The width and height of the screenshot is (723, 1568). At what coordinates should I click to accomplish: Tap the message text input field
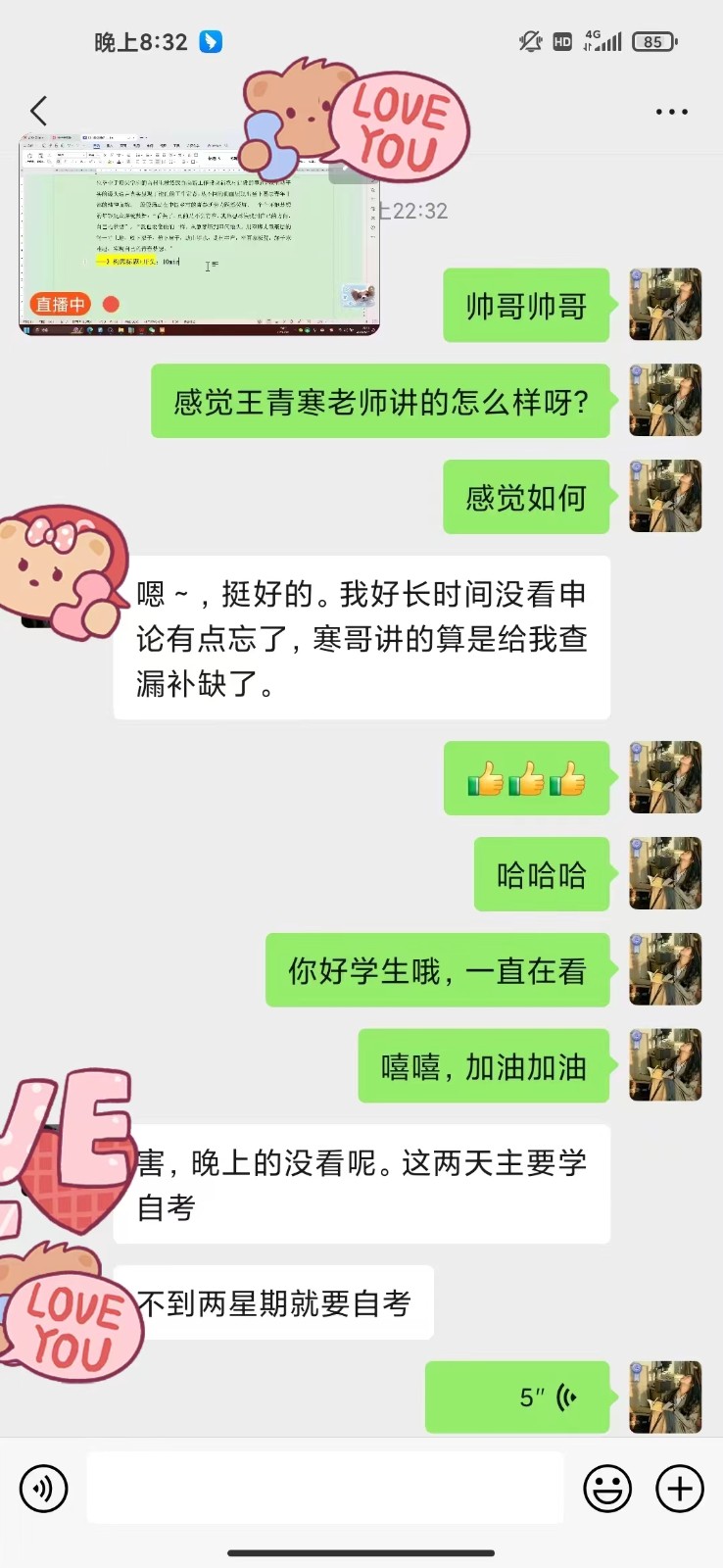pos(325,1489)
